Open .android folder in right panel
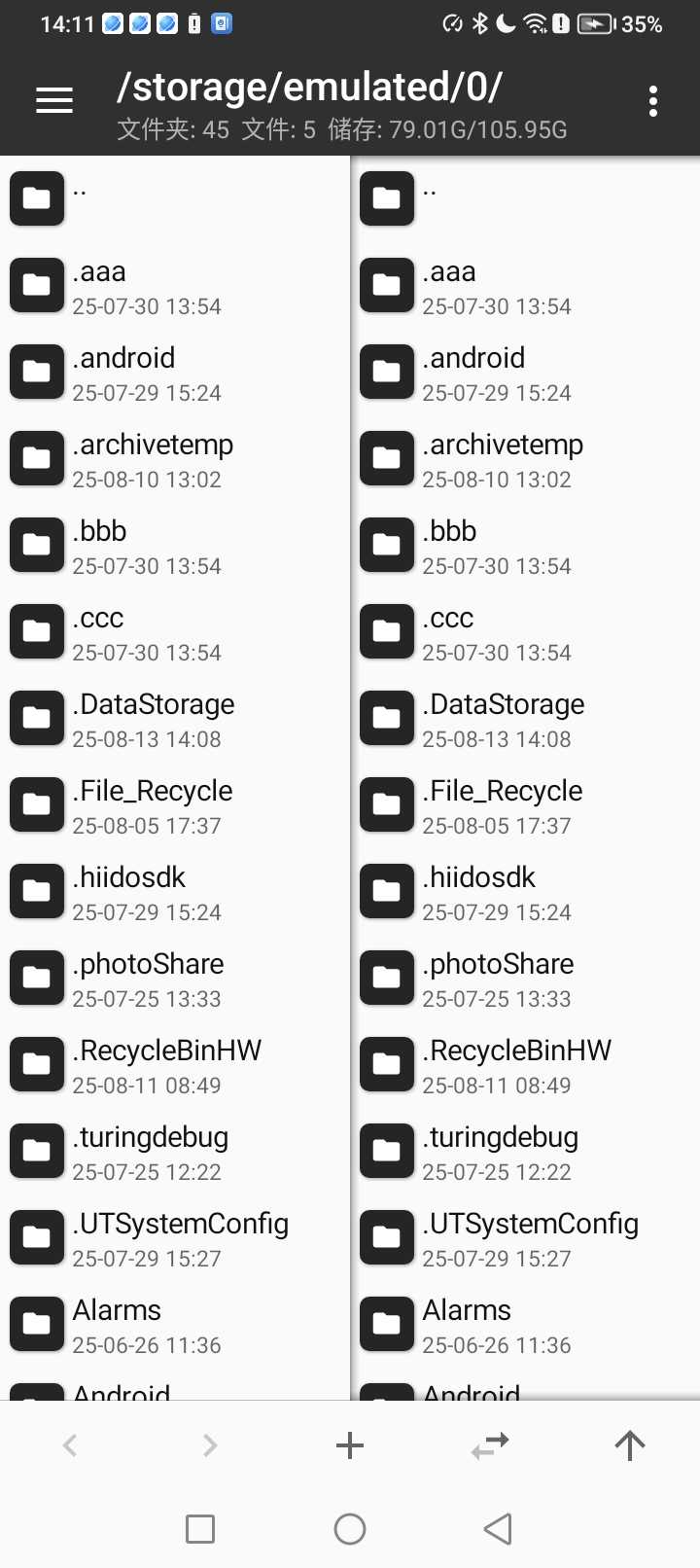 (525, 373)
